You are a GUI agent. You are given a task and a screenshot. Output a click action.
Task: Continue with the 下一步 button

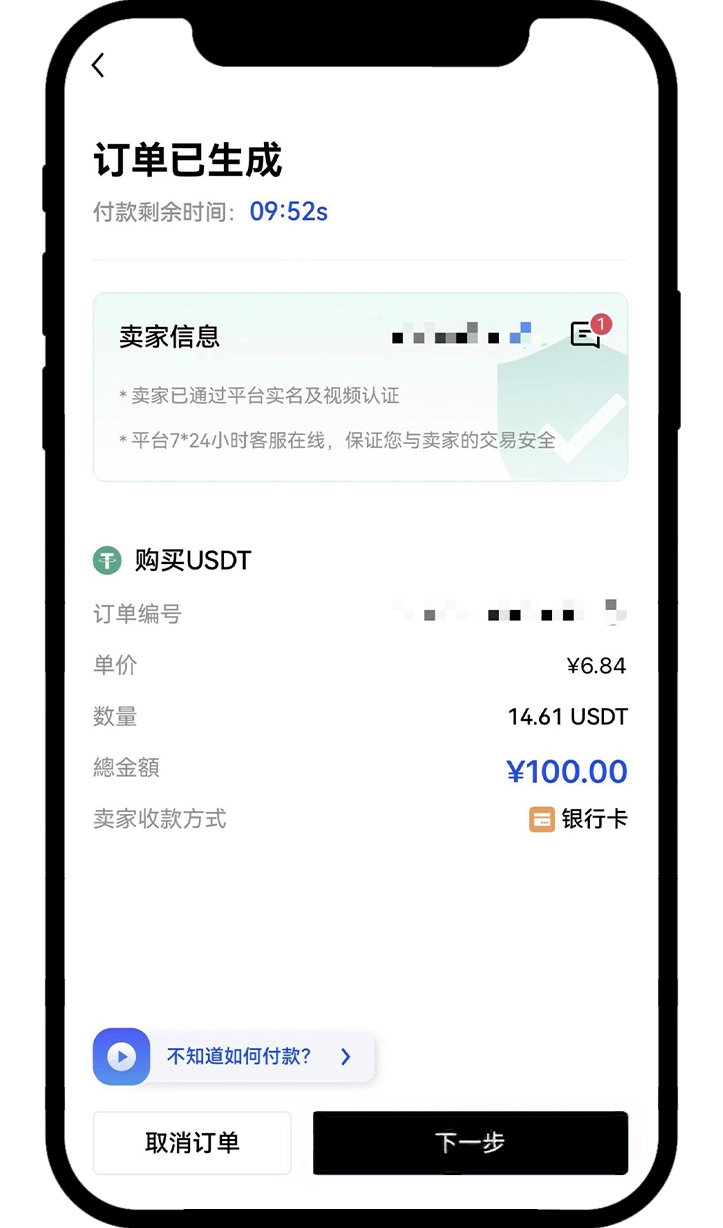tap(470, 1143)
